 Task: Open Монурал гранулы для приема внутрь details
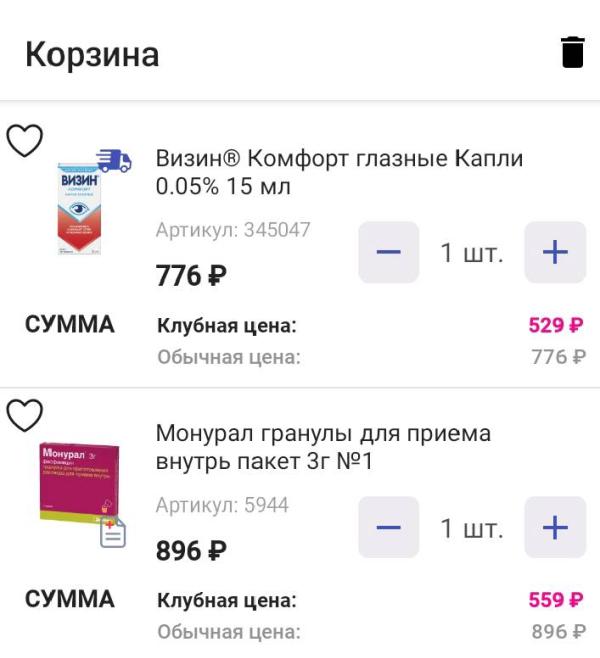[323, 447]
